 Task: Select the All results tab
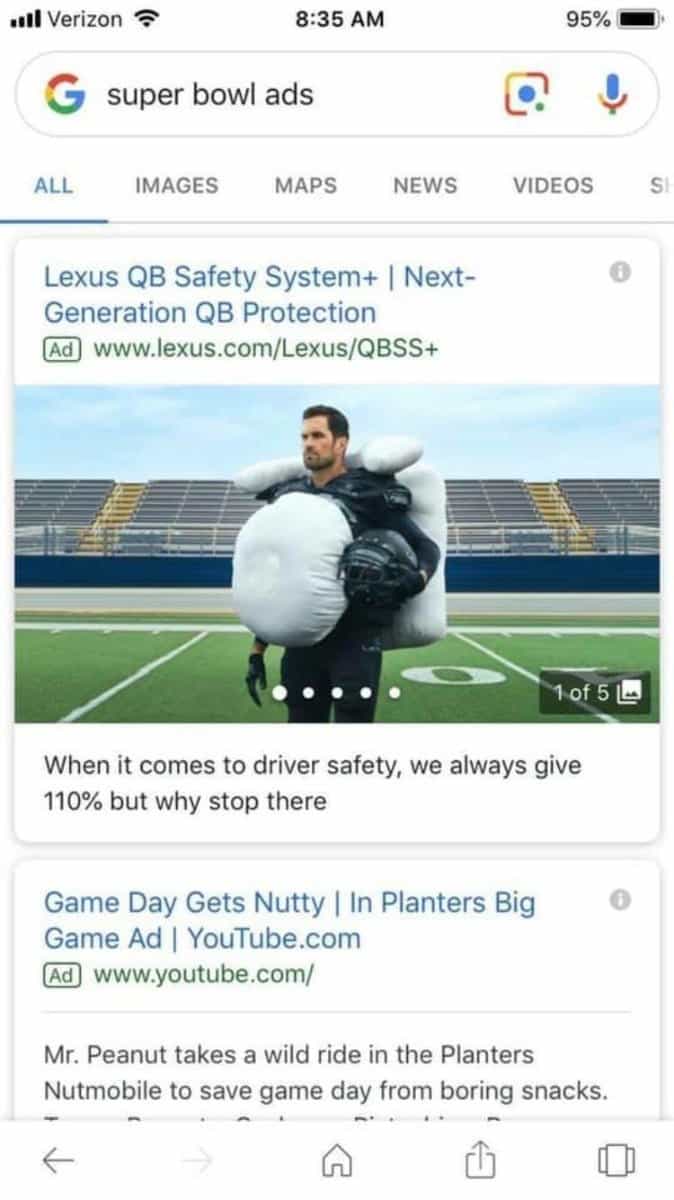[53, 185]
